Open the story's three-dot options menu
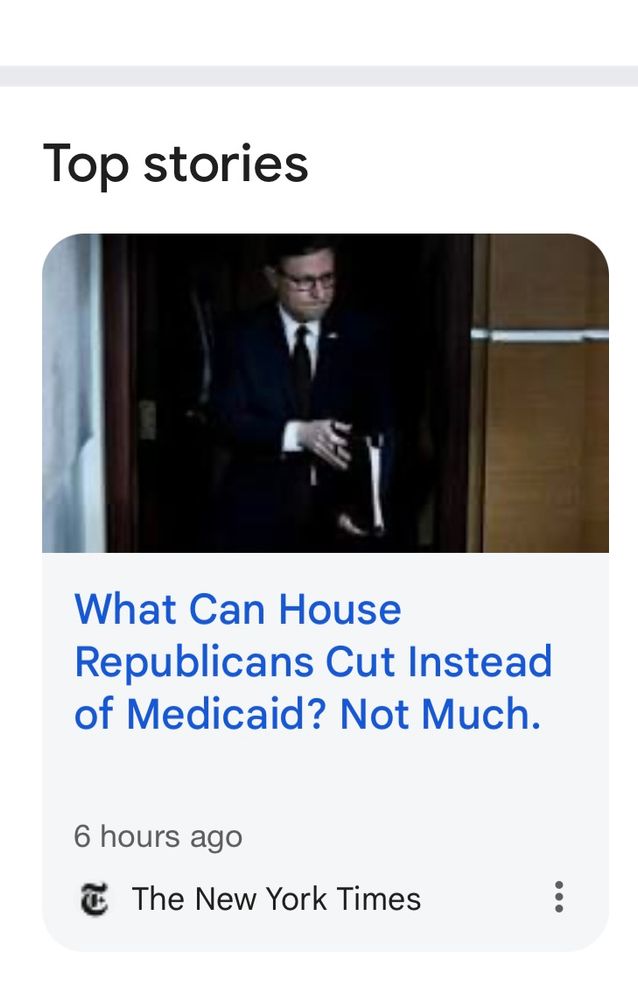638x1000 pixels. pos(558,897)
